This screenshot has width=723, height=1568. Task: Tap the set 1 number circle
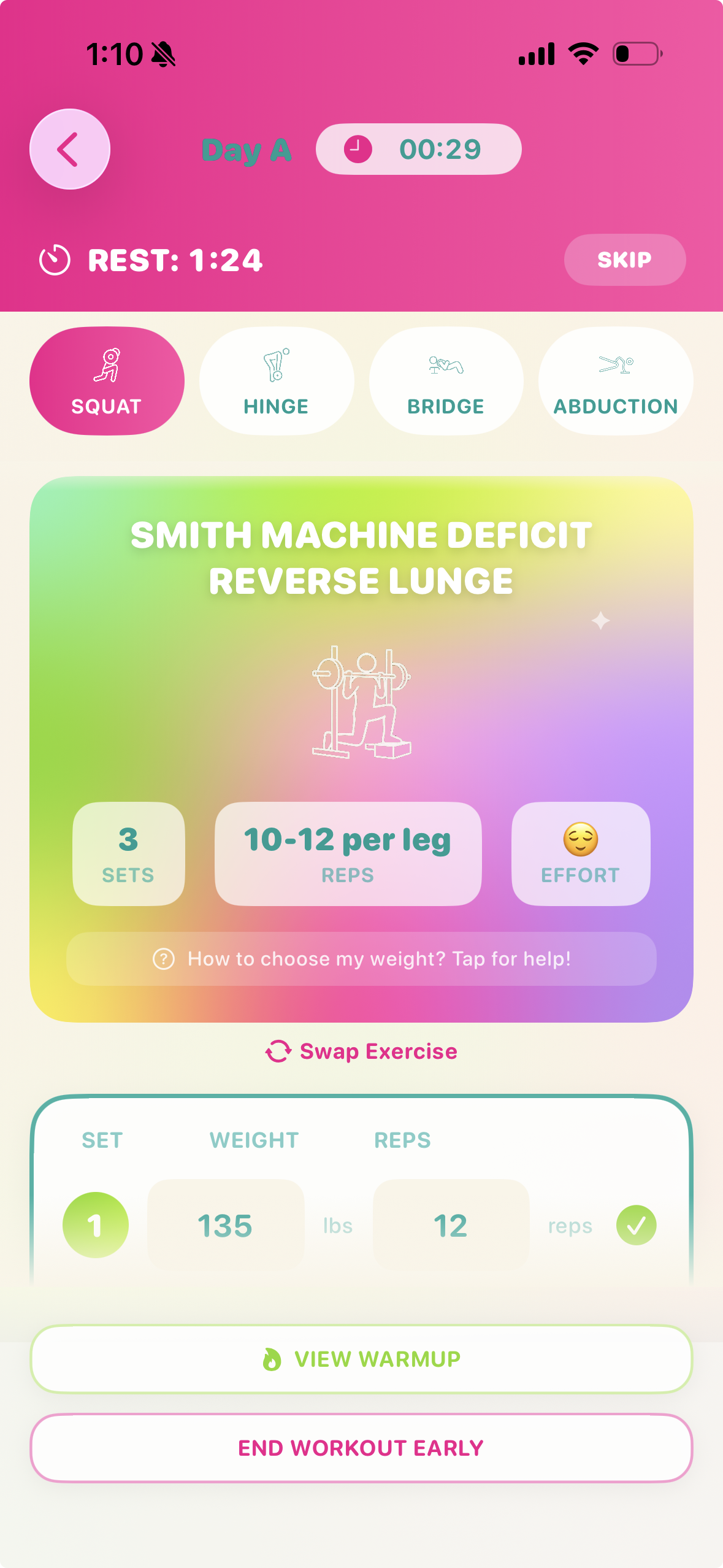pyautogui.click(x=96, y=1224)
